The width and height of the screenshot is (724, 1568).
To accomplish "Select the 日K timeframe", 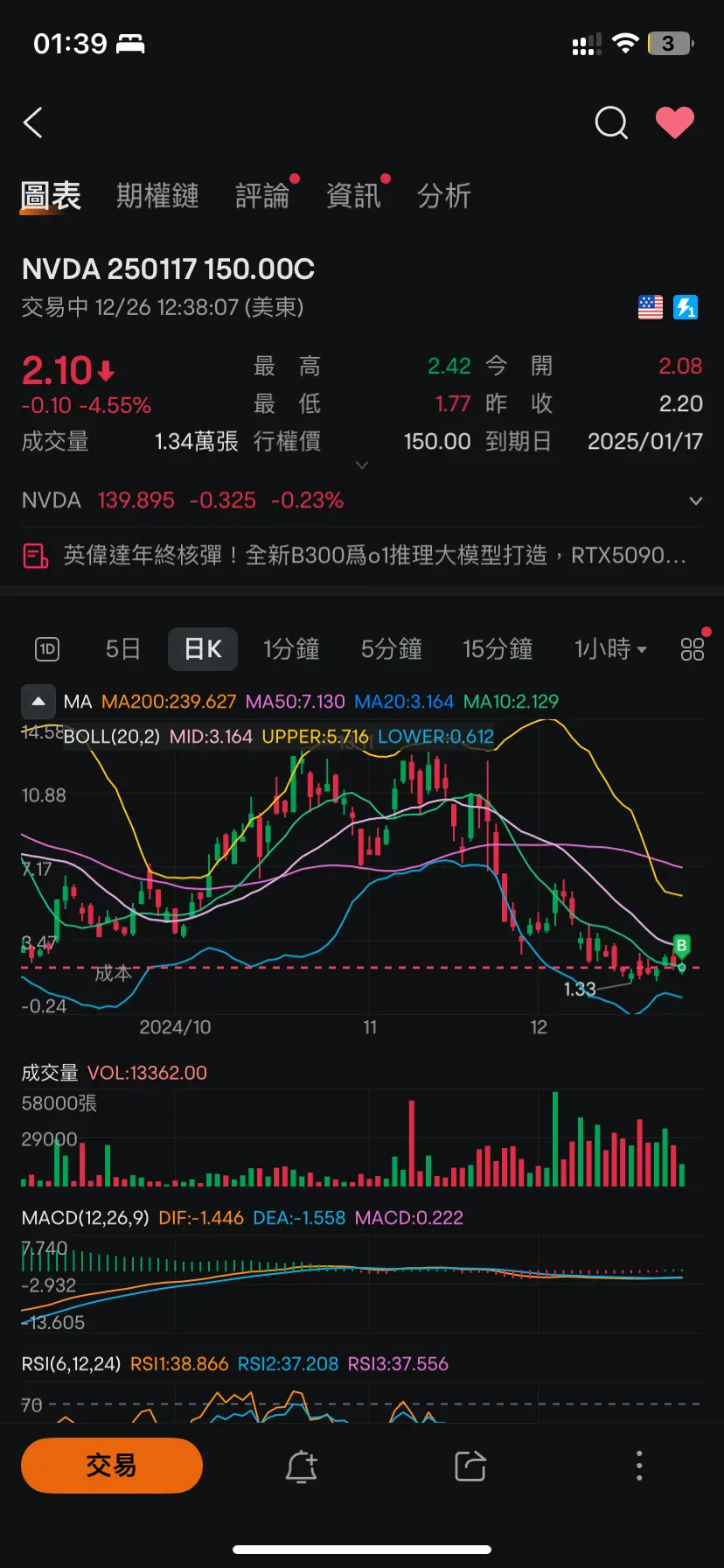I will pyautogui.click(x=202, y=649).
